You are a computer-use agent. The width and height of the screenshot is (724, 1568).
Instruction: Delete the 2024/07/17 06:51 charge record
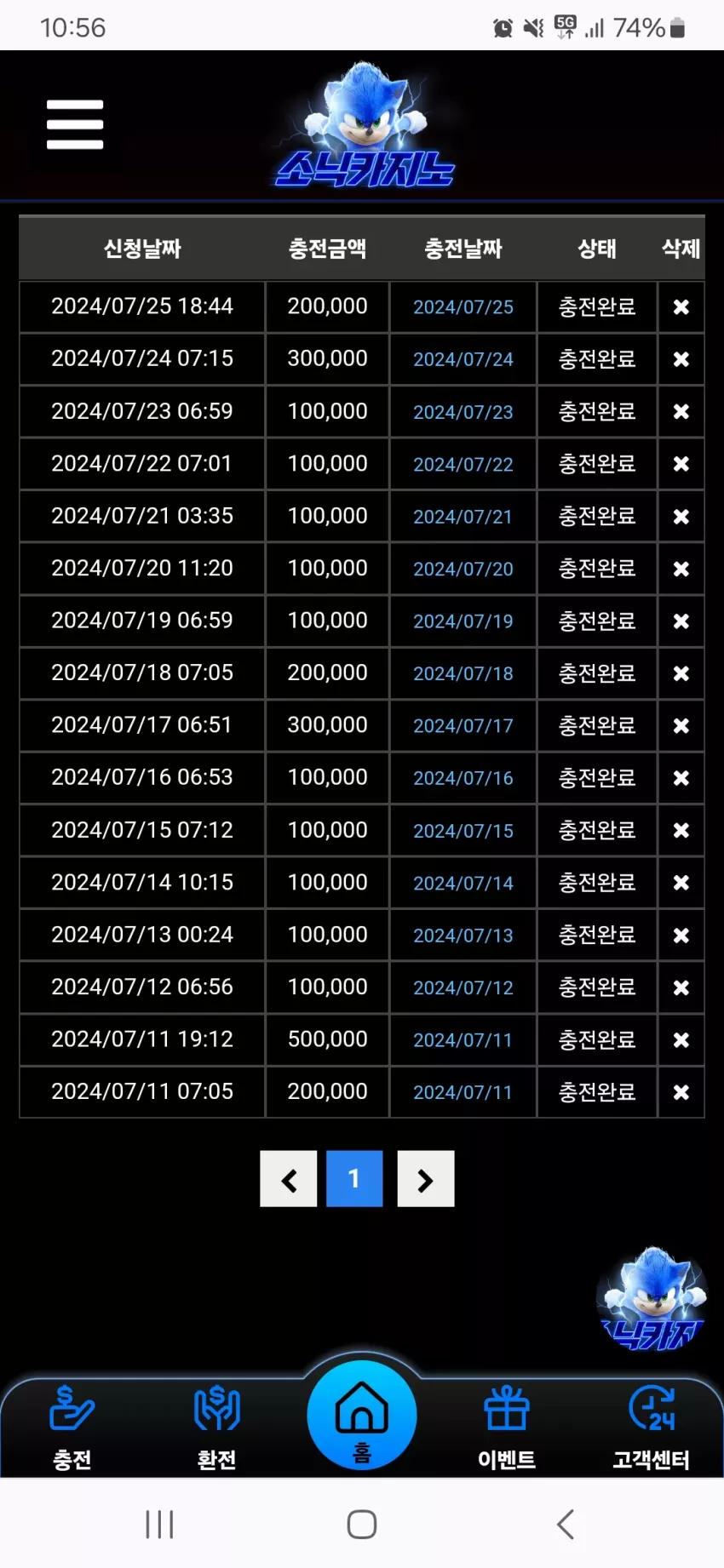click(x=681, y=726)
